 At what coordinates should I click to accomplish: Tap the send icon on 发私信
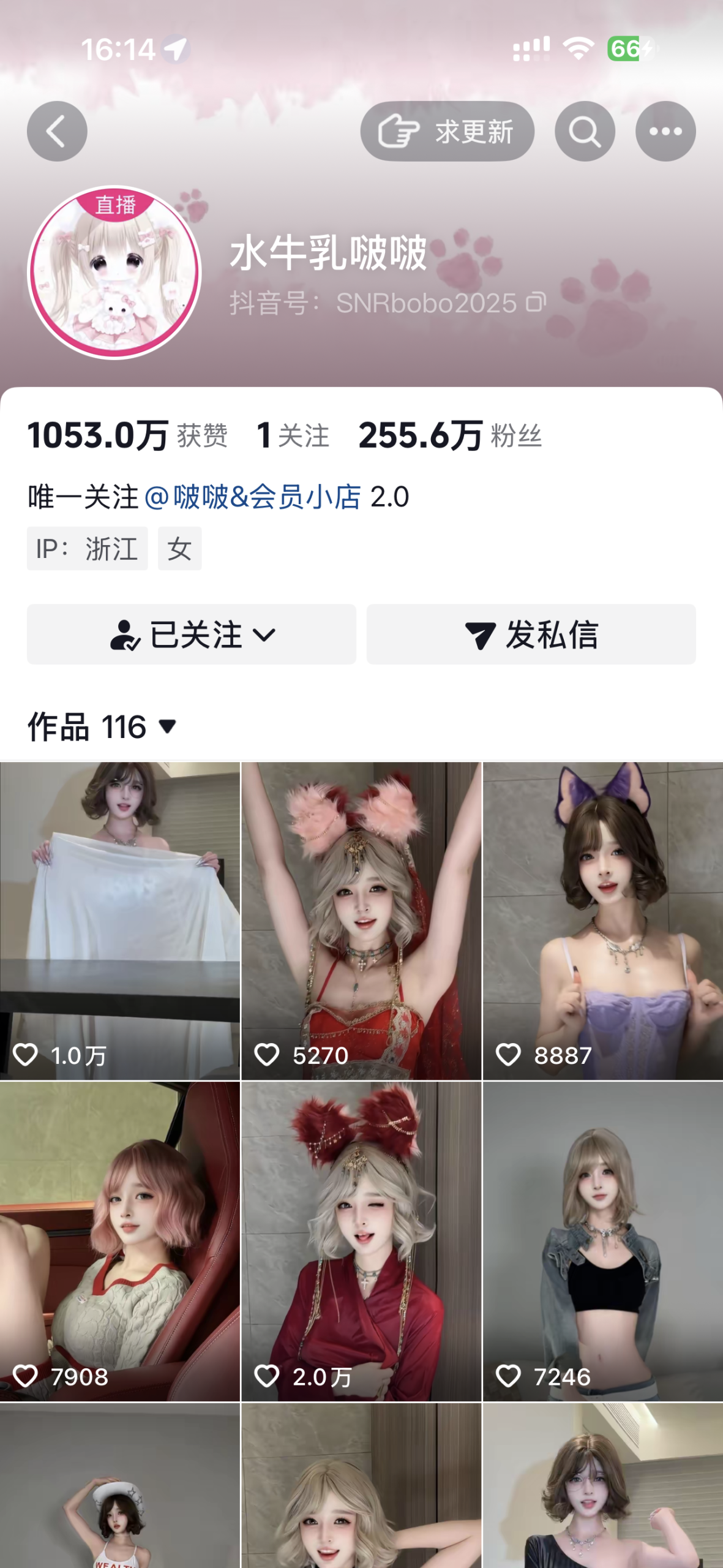(481, 635)
